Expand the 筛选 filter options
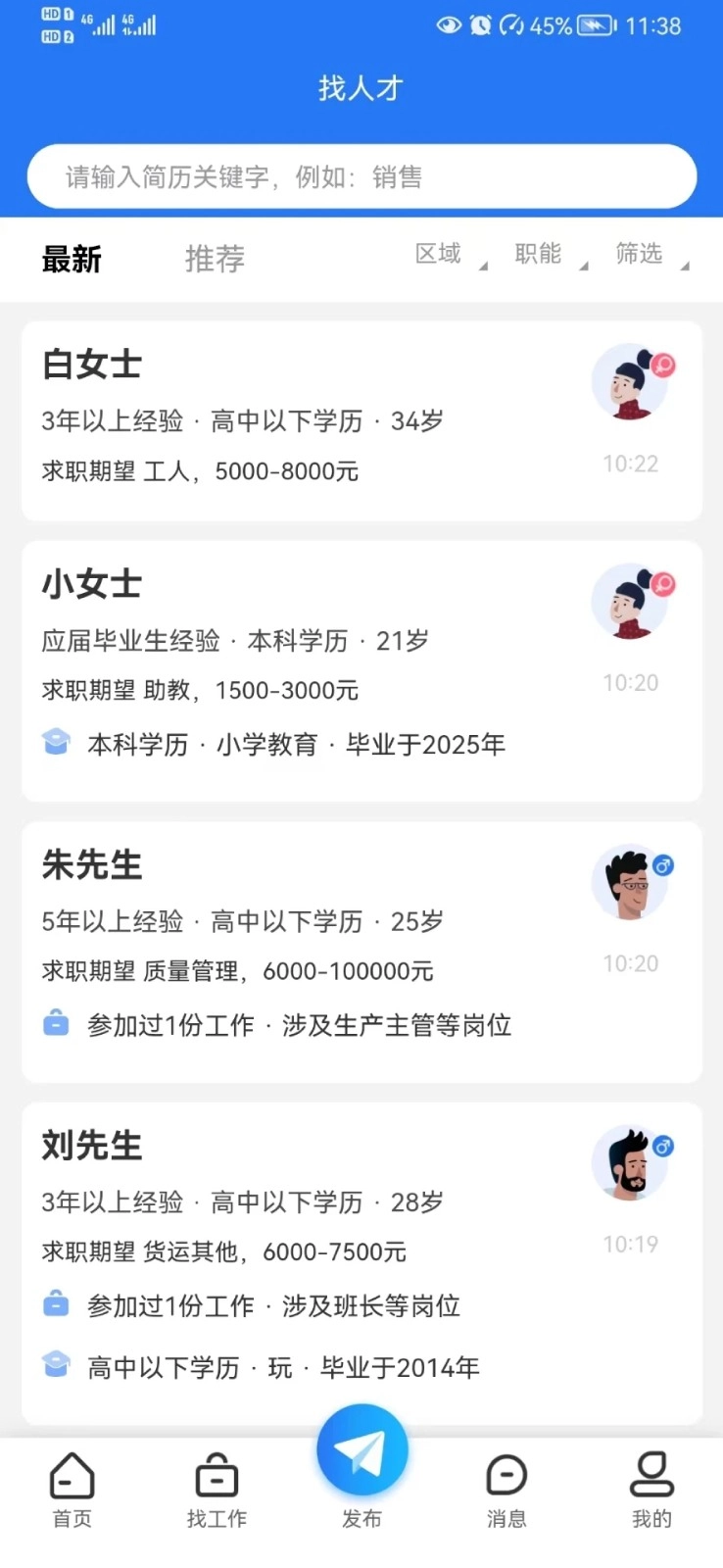Image resolution: width=723 pixels, height=1568 pixels. [639, 255]
